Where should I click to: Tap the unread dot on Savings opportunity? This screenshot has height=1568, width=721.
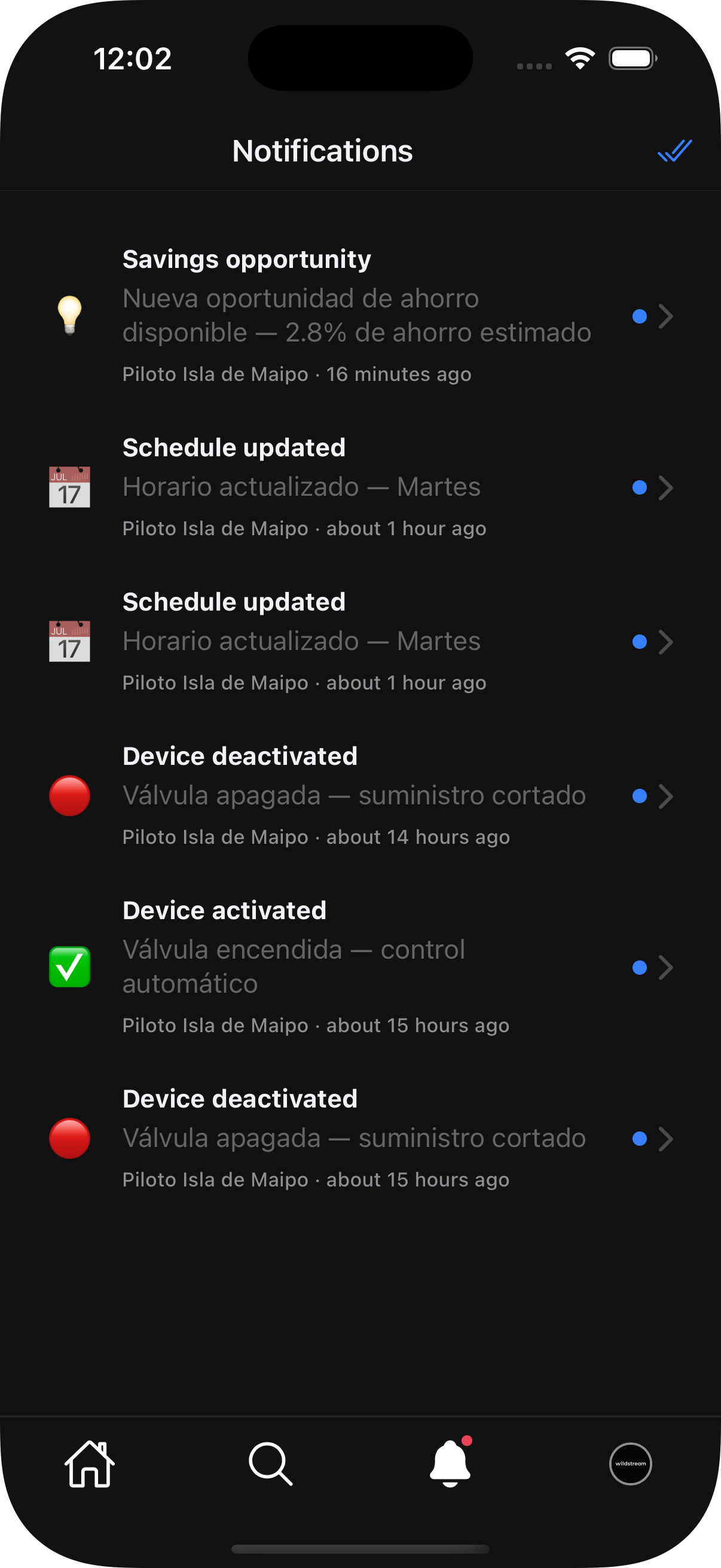640,316
